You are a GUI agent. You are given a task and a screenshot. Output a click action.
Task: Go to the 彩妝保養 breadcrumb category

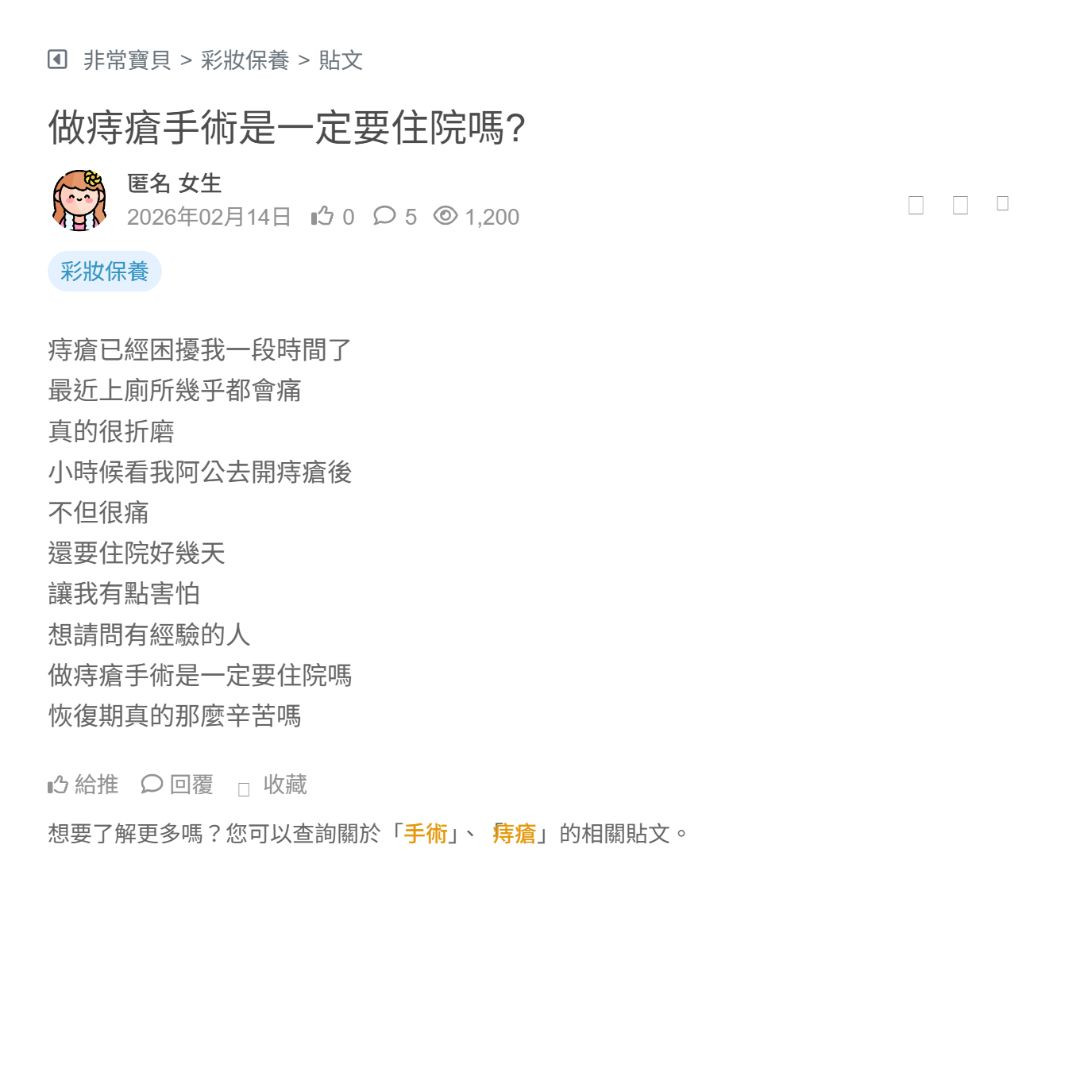(244, 60)
